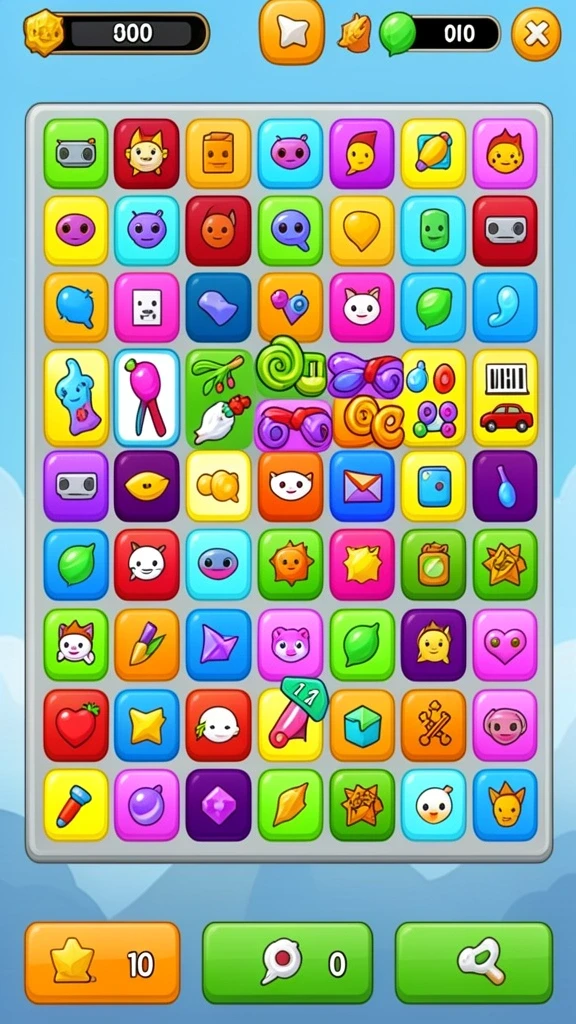576x1024 pixels.
Task: Use the star booster showing 10
Action: [103, 963]
